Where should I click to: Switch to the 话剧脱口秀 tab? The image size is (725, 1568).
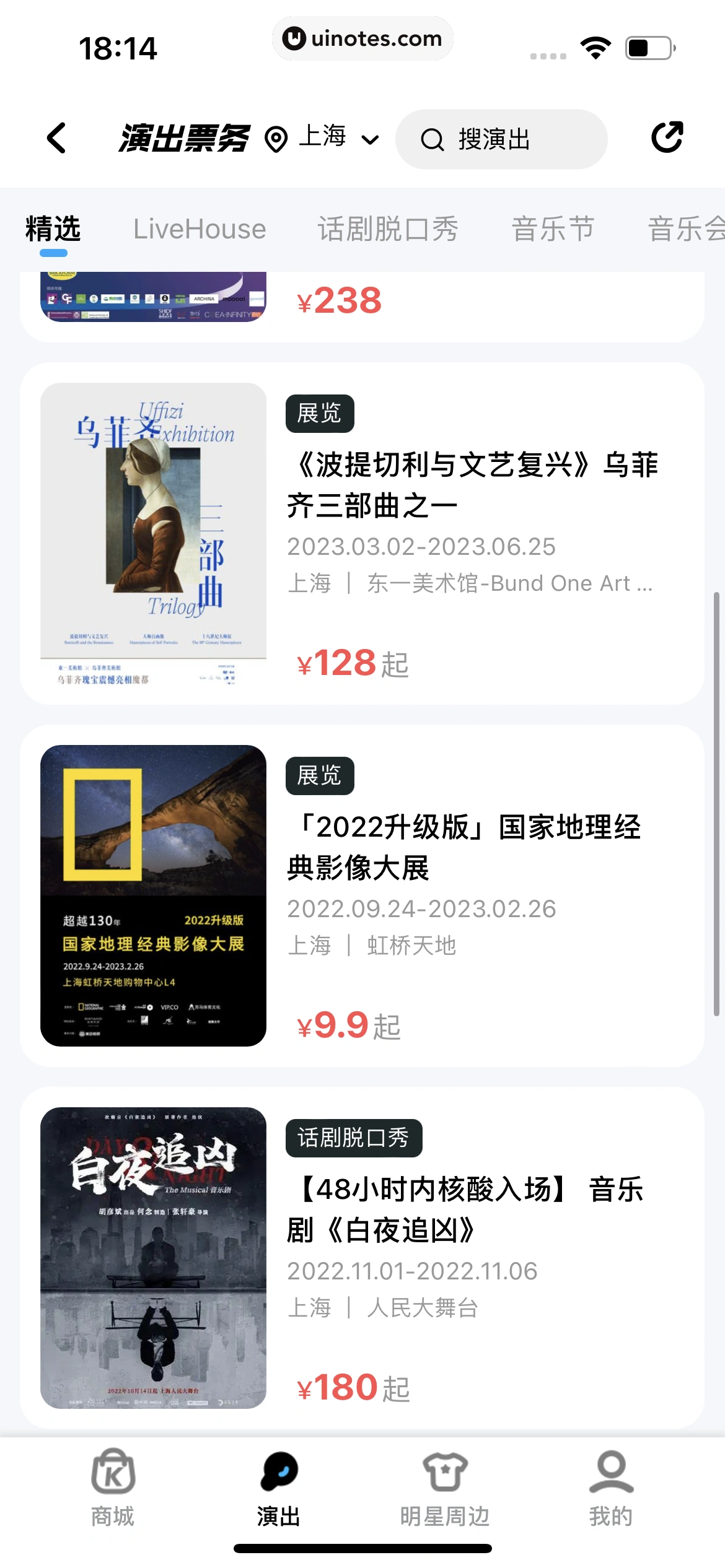coord(388,229)
